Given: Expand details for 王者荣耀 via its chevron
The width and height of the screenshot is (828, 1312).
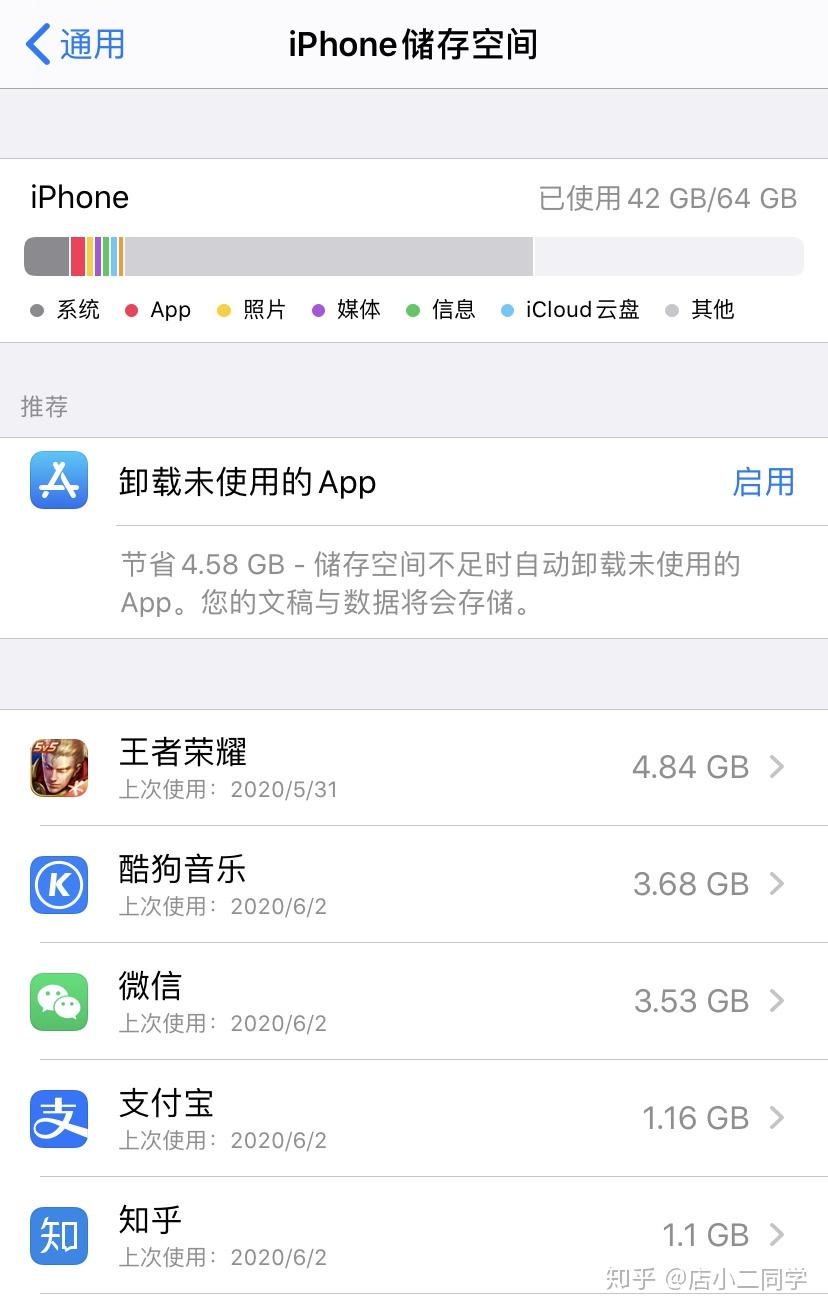Looking at the screenshot, I should click(776, 768).
